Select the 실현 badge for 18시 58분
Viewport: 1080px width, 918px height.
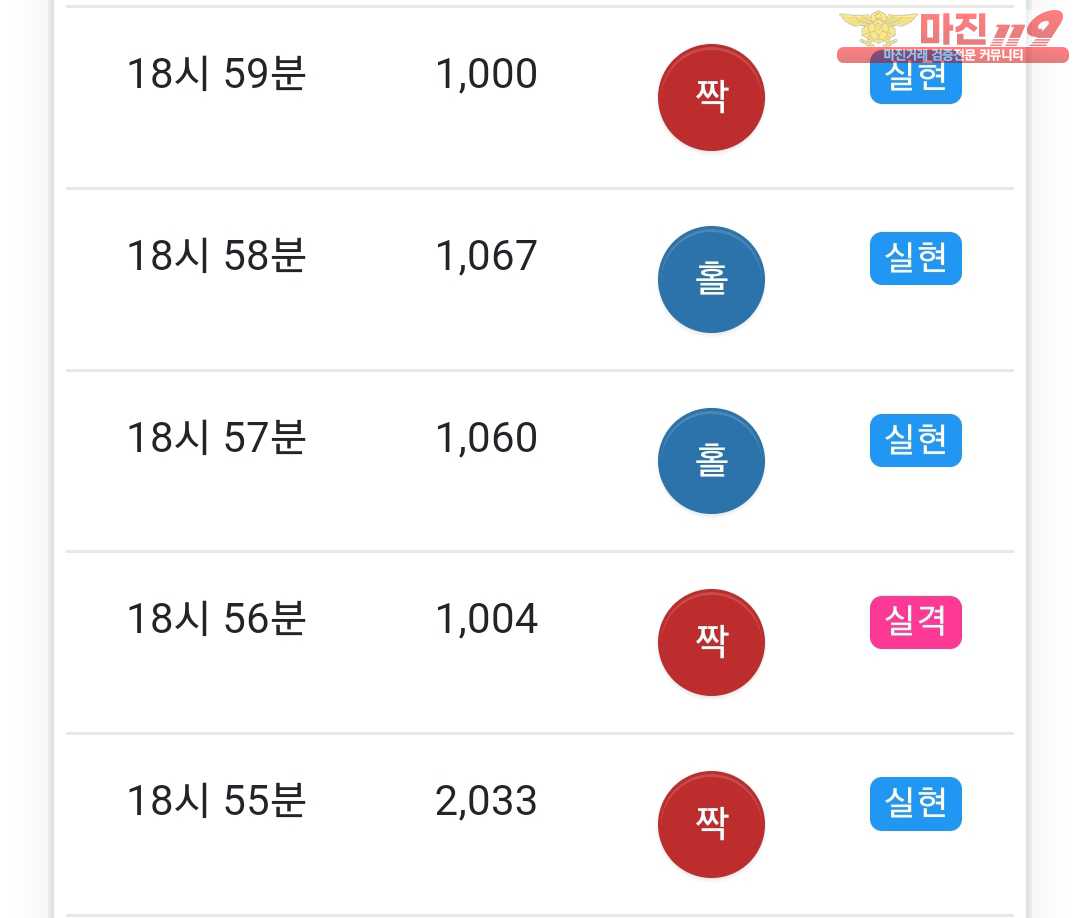pyautogui.click(x=915, y=259)
